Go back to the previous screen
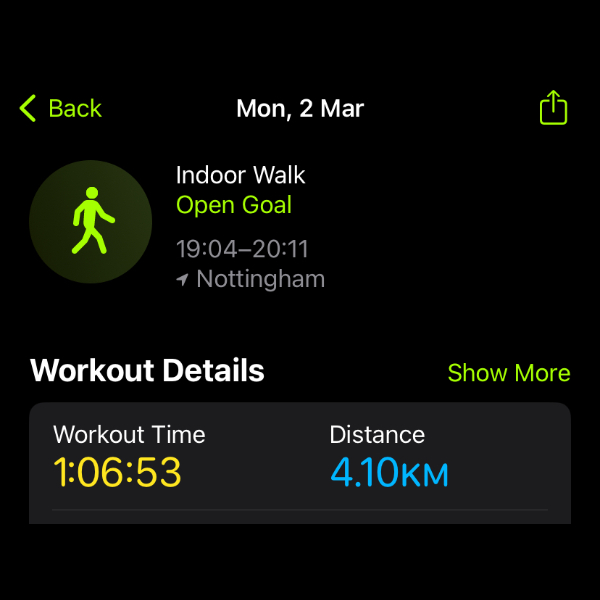The width and height of the screenshot is (600, 600). click(x=61, y=108)
